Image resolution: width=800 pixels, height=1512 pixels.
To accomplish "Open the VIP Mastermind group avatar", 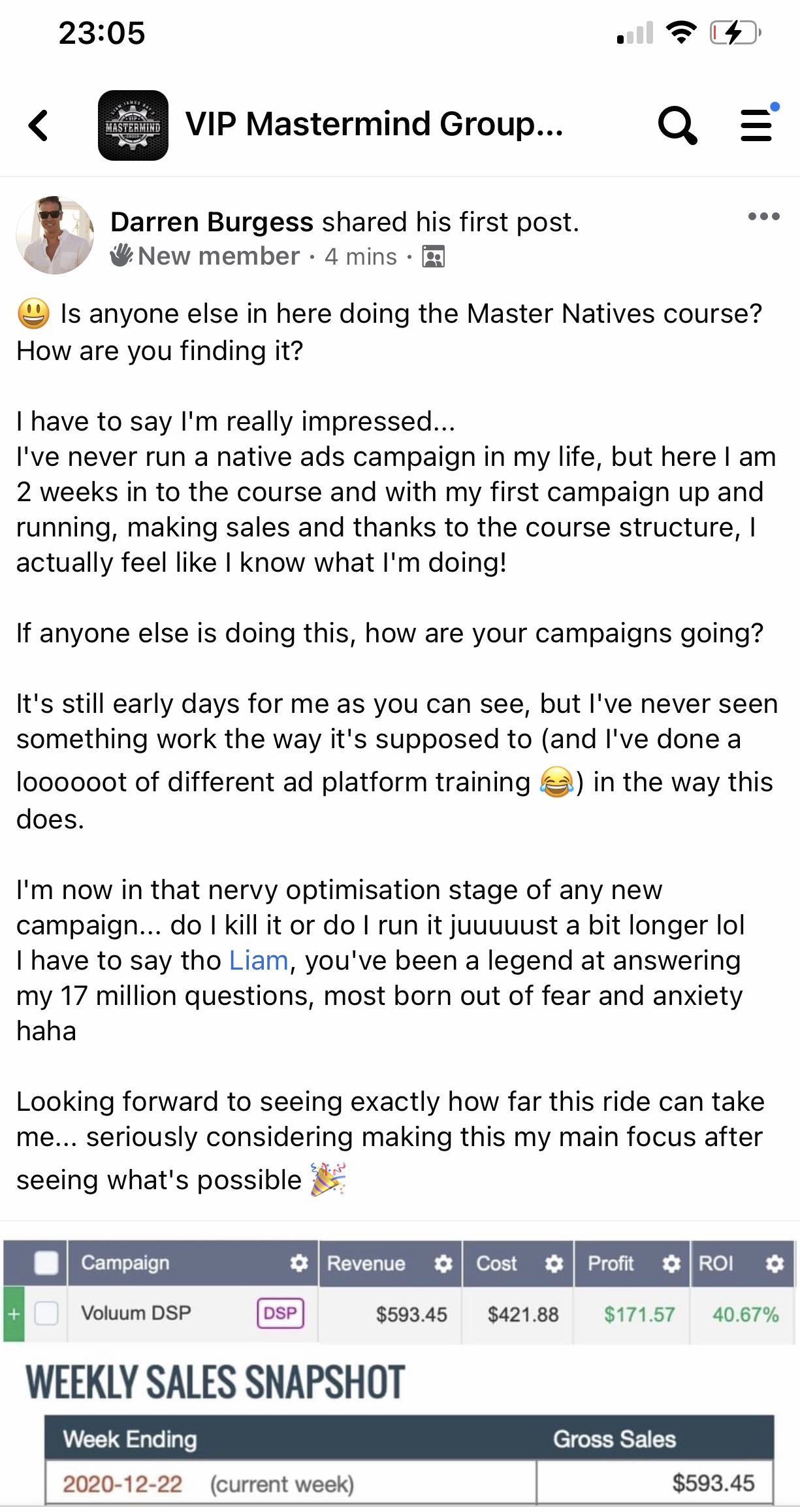I will pyautogui.click(x=133, y=125).
